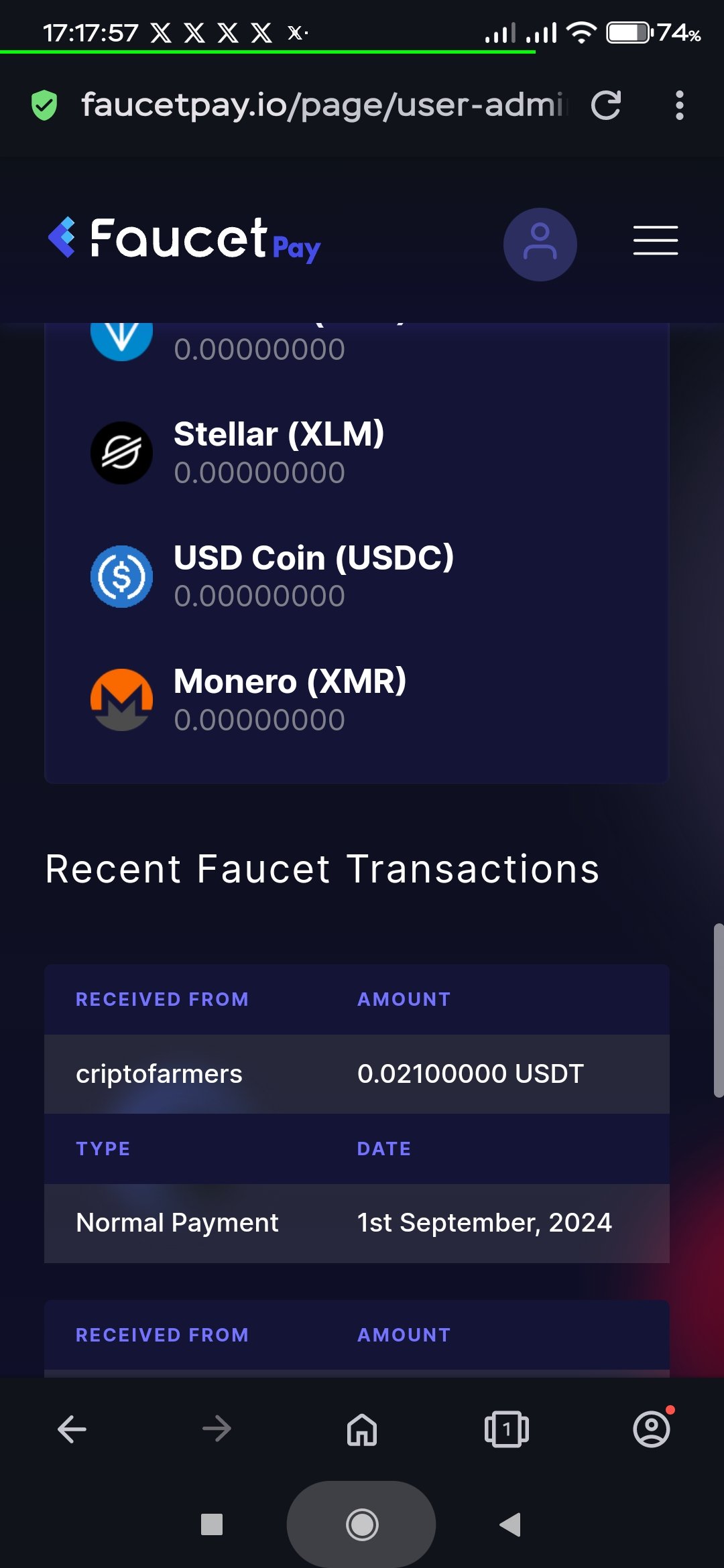
Task: Open the user profile avatar
Action: pyautogui.click(x=540, y=244)
